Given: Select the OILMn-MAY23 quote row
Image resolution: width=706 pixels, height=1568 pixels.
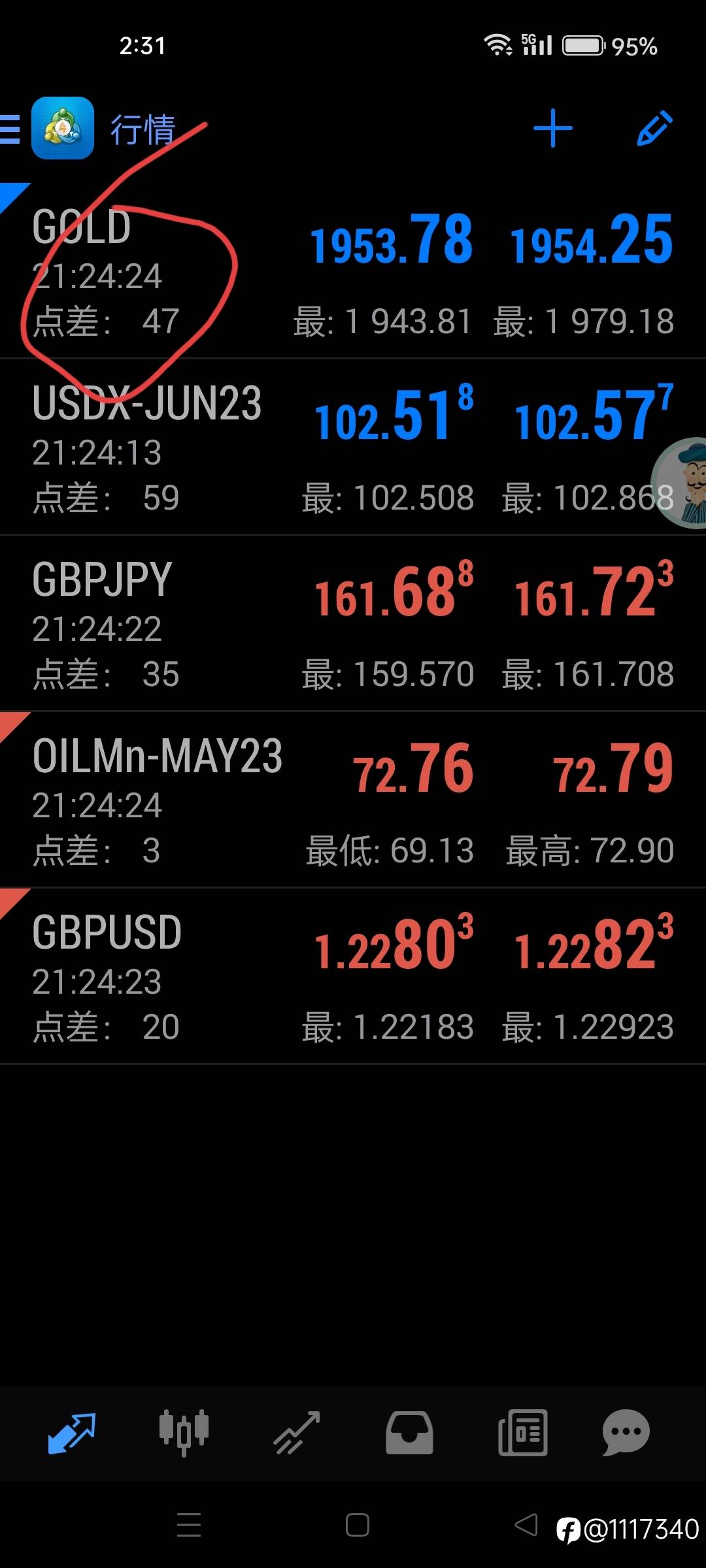Looking at the screenshot, I should pyautogui.click(x=353, y=800).
